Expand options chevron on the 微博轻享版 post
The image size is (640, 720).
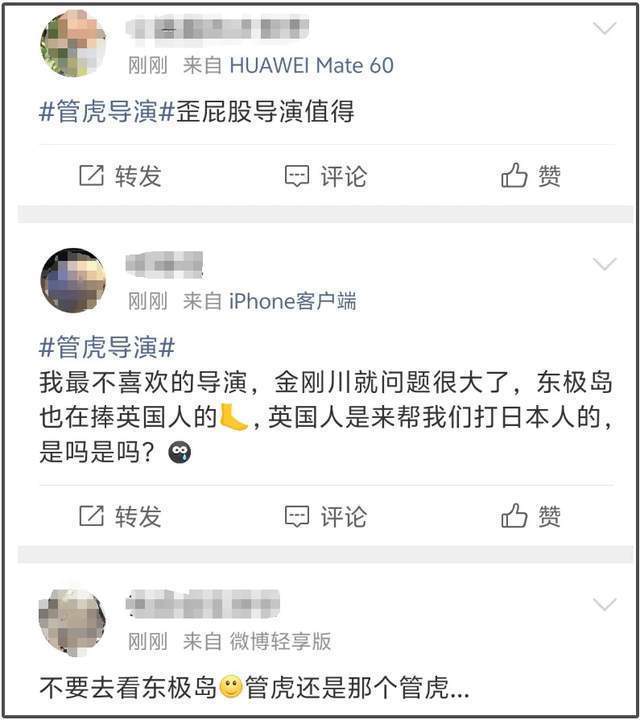point(605,605)
